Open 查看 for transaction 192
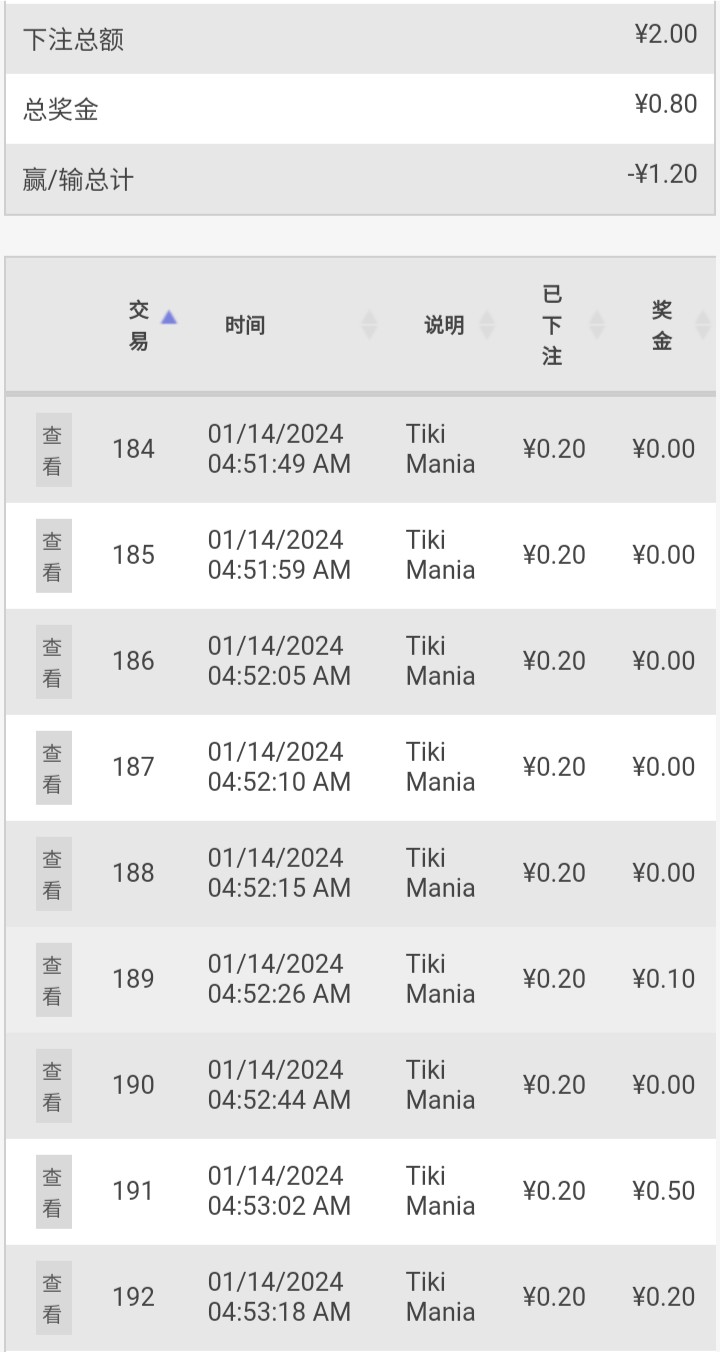720x1352 pixels. click(x=53, y=1298)
